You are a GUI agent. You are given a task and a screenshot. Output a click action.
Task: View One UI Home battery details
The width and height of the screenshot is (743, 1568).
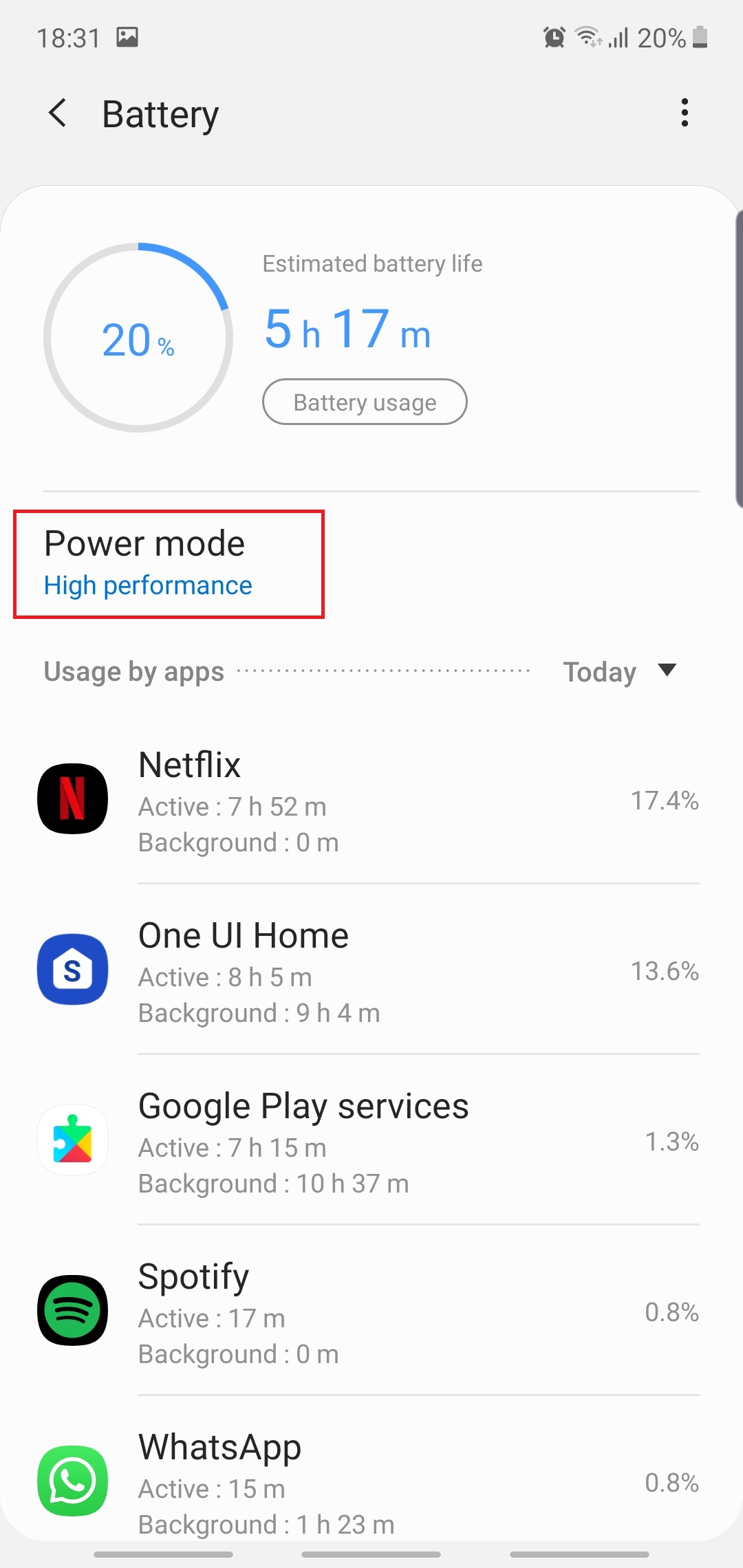pyautogui.click(x=371, y=970)
